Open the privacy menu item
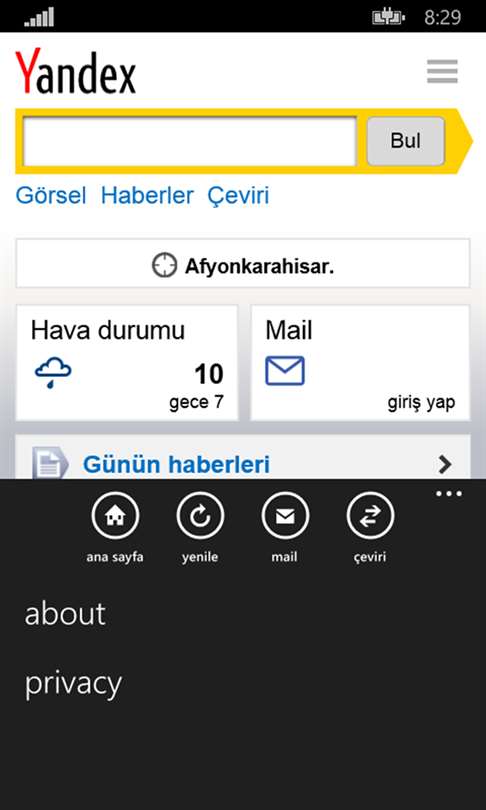Image resolution: width=486 pixels, height=810 pixels. [73, 684]
